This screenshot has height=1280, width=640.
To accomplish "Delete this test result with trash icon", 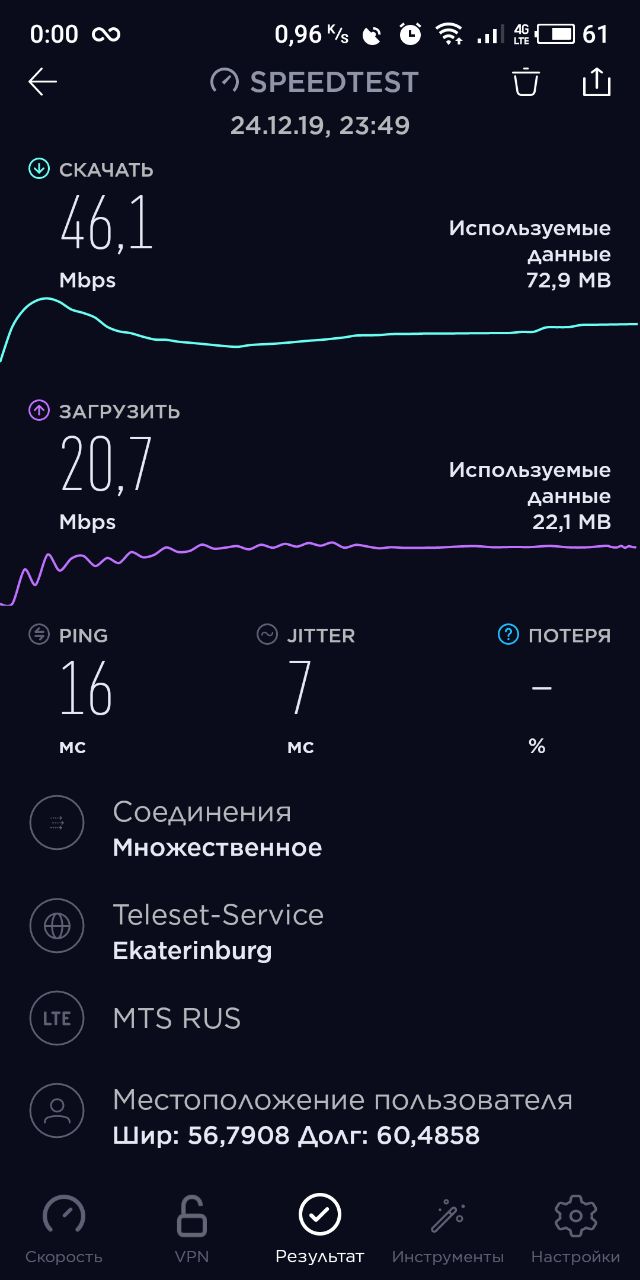I will (526, 82).
